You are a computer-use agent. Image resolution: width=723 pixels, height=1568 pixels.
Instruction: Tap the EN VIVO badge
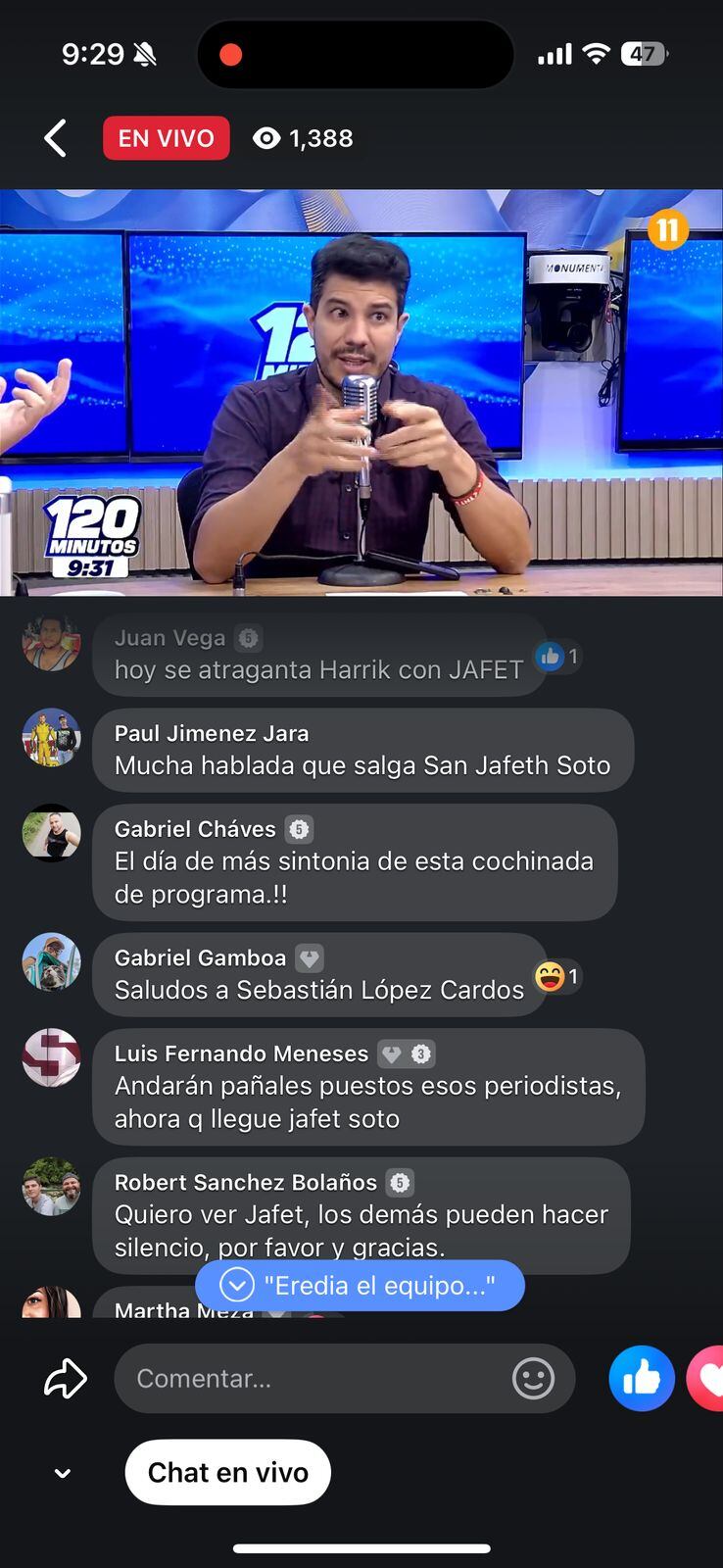click(x=166, y=138)
